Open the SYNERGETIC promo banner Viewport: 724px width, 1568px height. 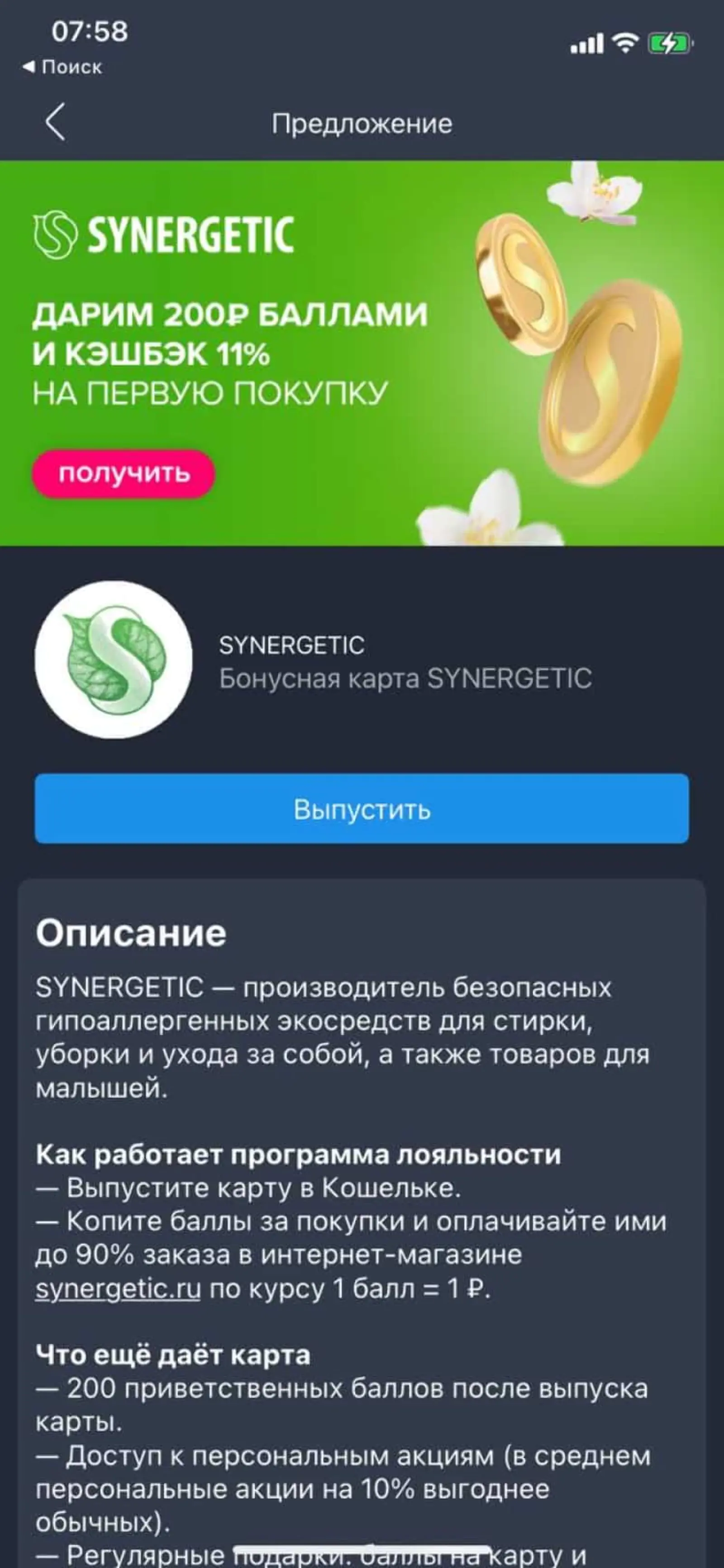point(362,353)
